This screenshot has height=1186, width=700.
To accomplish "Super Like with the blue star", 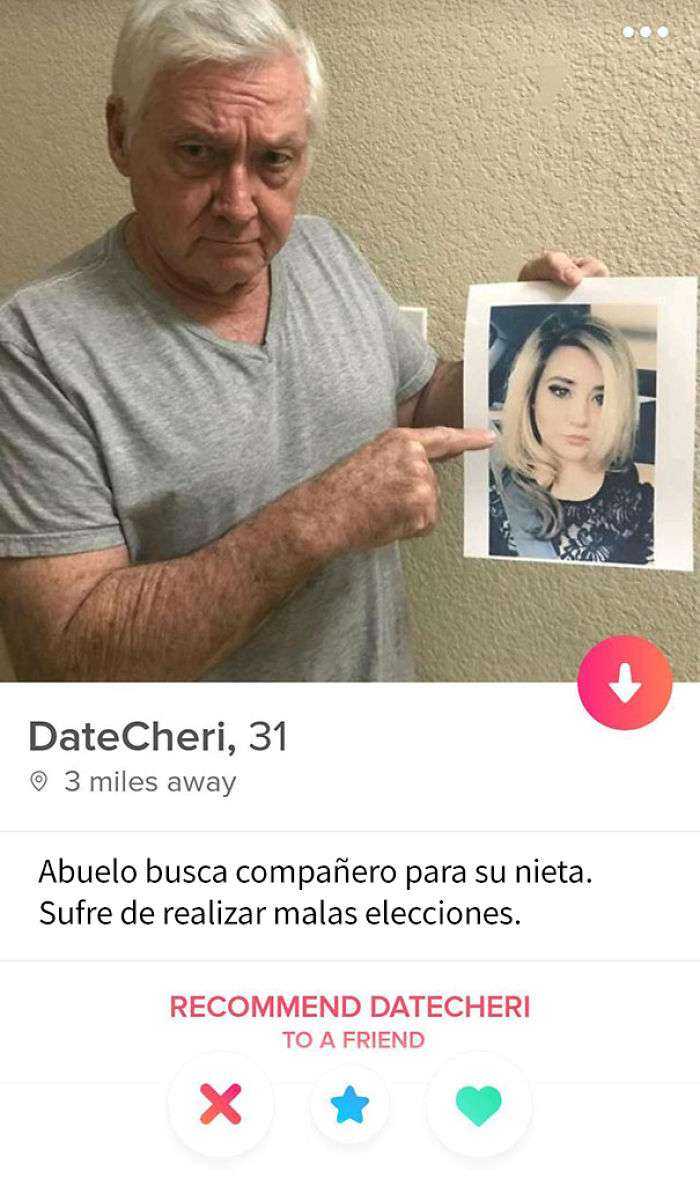I will pyautogui.click(x=350, y=1105).
